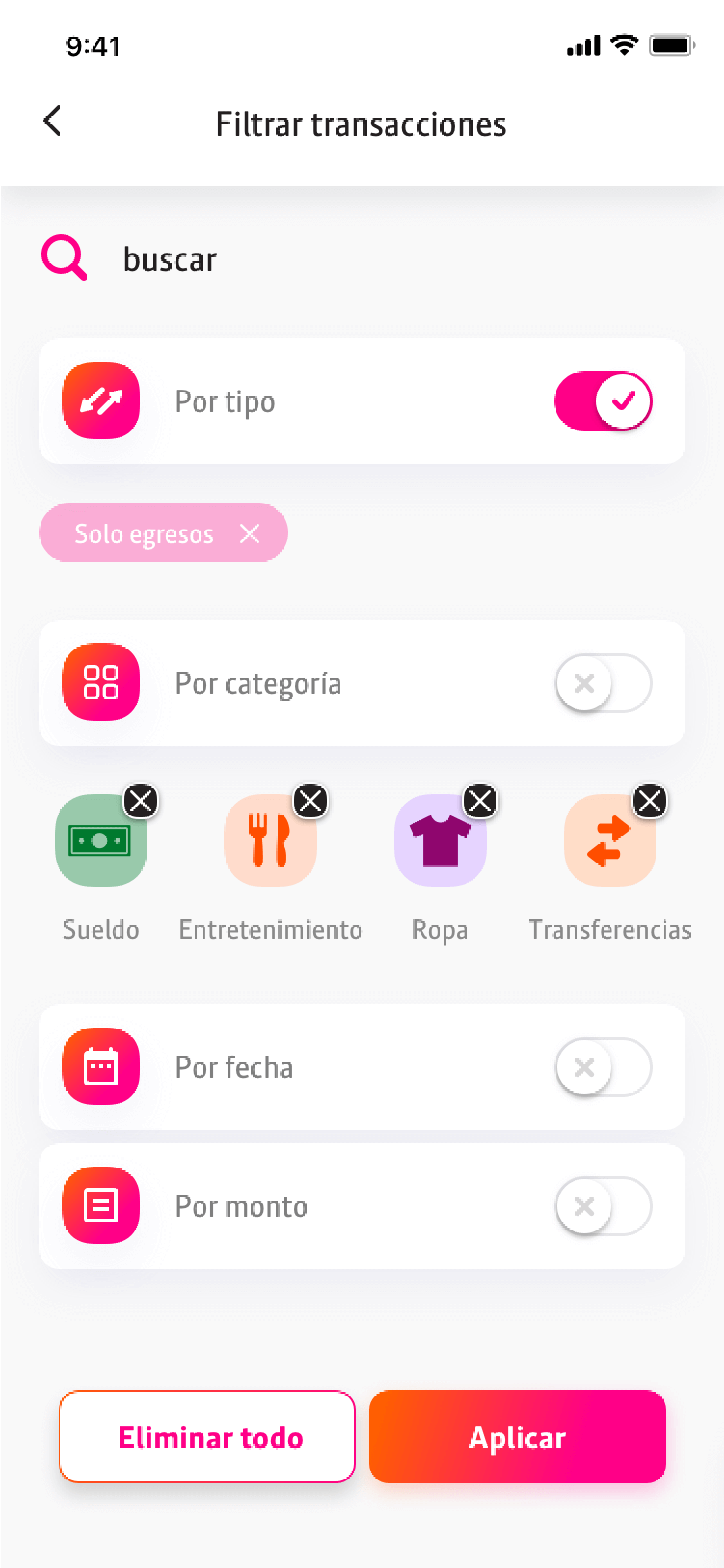
Task: Switch on the Por fecha toggle
Action: (603, 1067)
